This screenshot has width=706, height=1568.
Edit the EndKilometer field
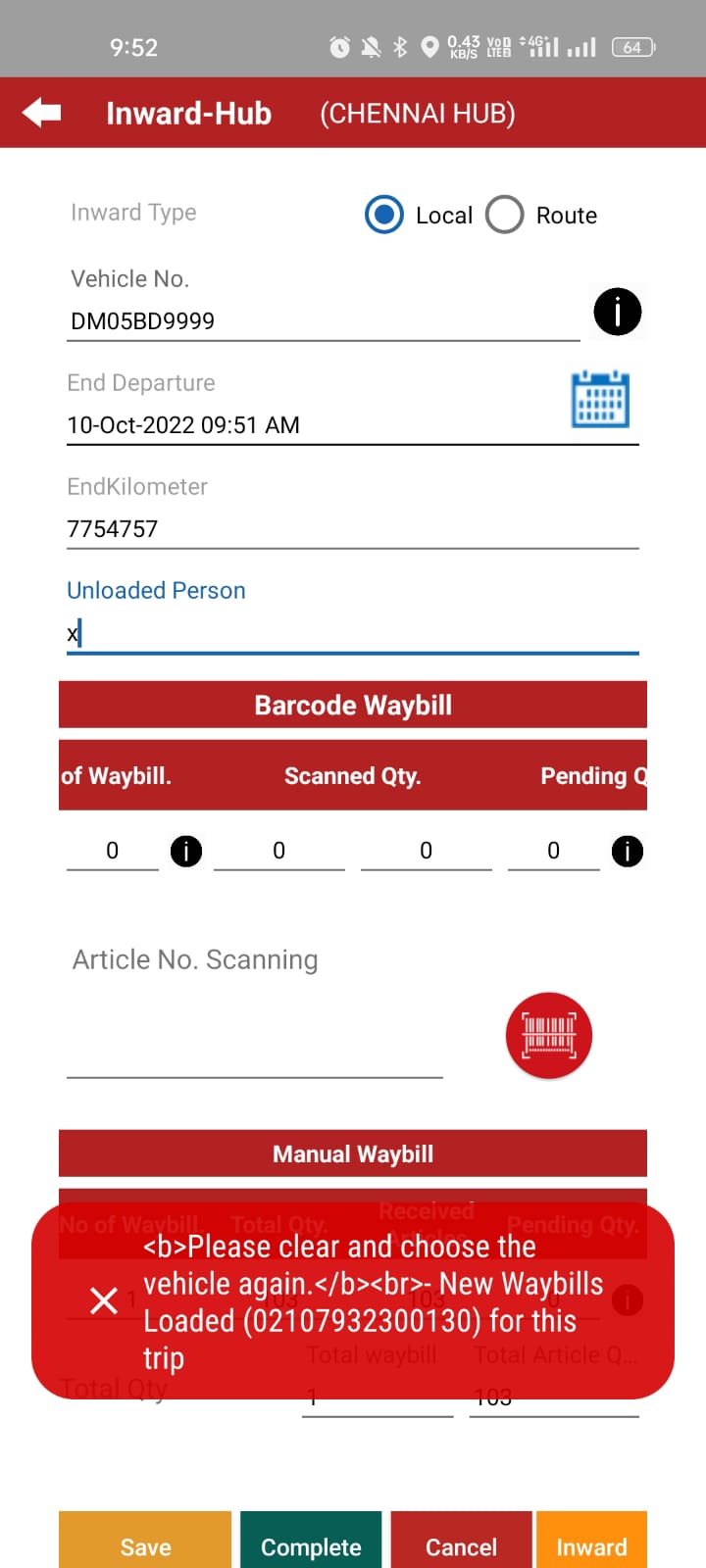click(x=352, y=529)
